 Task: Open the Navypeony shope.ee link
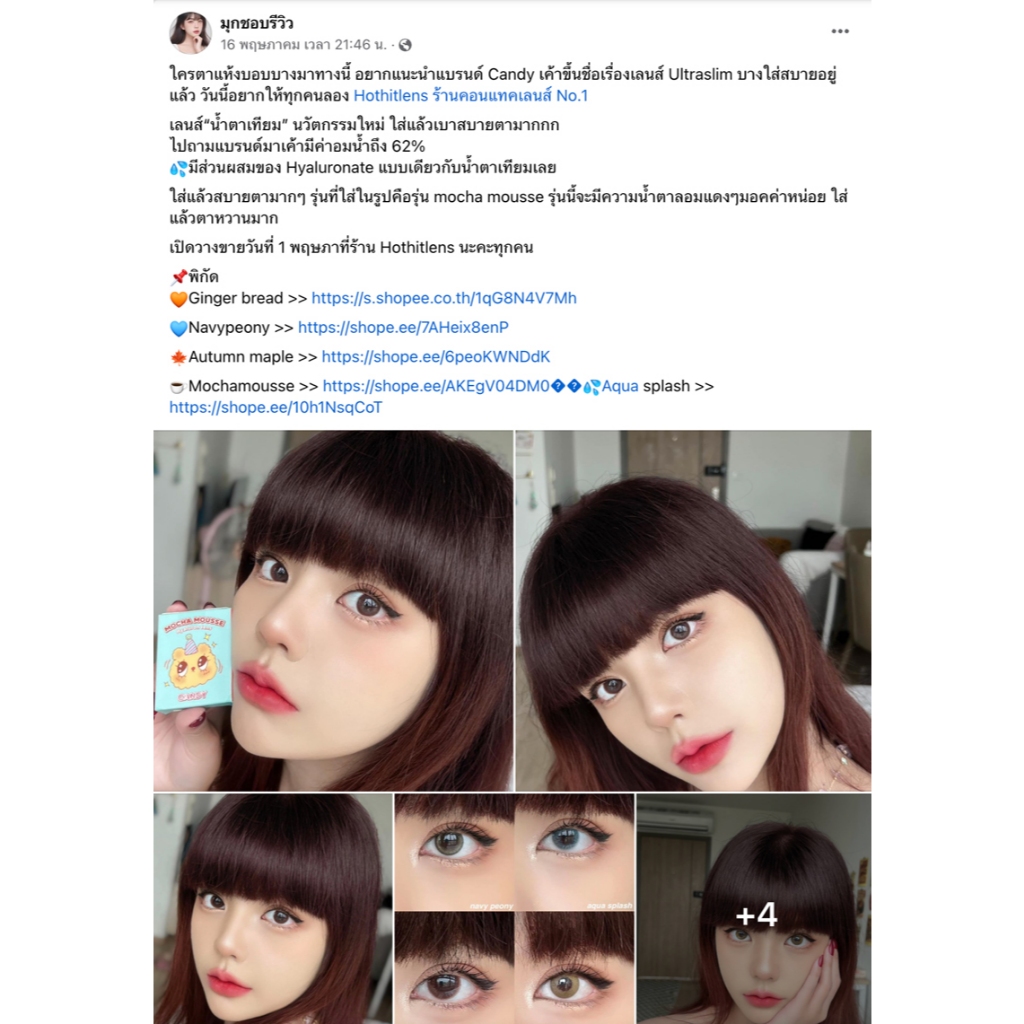click(x=403, y=327)
